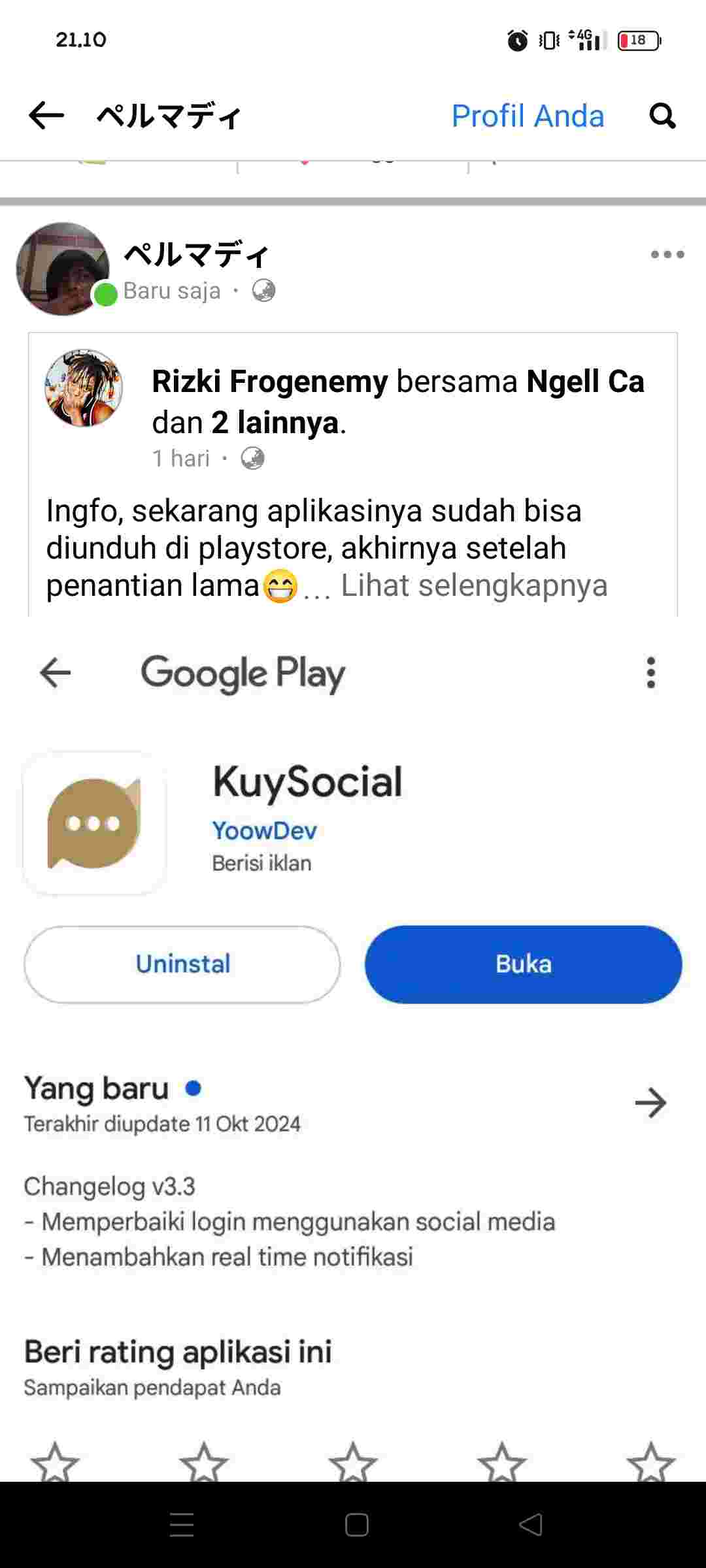706x1568 pixels.
Task: Expand the post with Lihat selengkapnya
Action: tap(474, 585)
